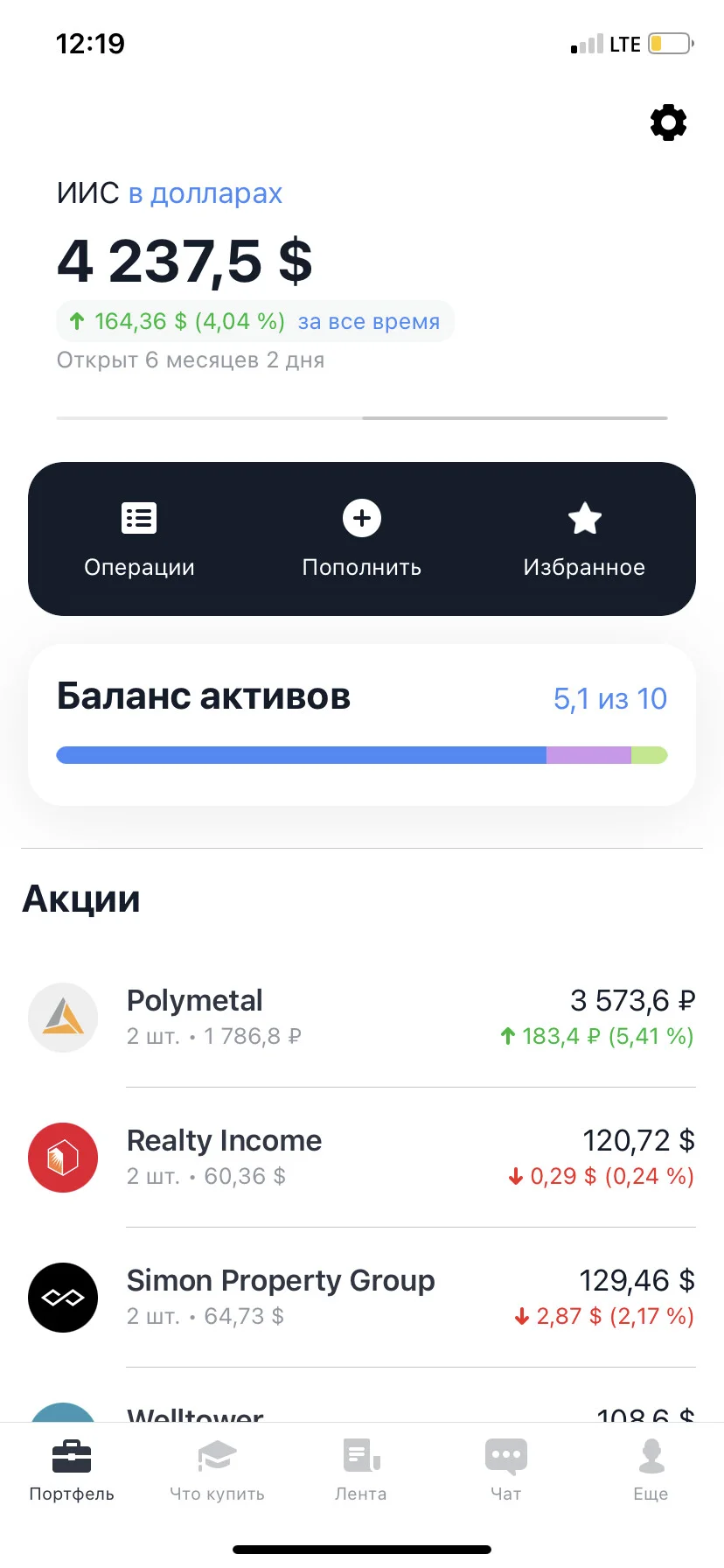Change the "за все время" period

point(369,321)
